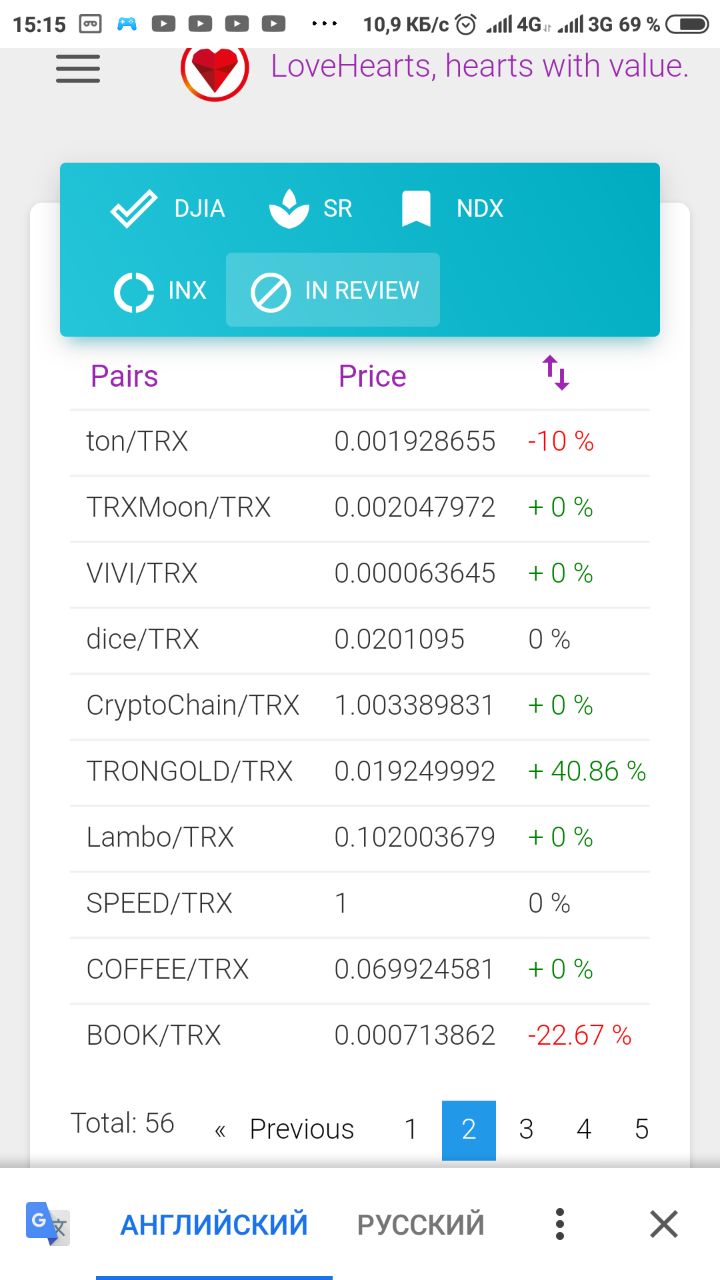Jump to page 5
This screenshot has height=1280, width=720.
[642, 1129]
